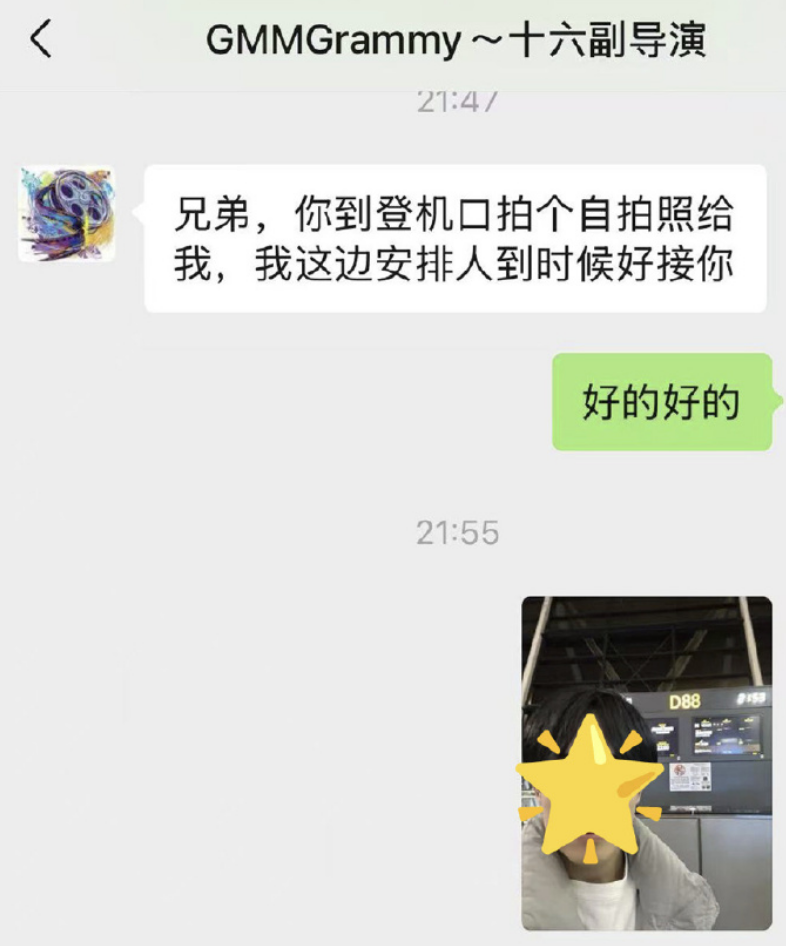Viewport: 786px width, 946px height.
Task: Open the sent airport gate photo
Action: [646, 762]
